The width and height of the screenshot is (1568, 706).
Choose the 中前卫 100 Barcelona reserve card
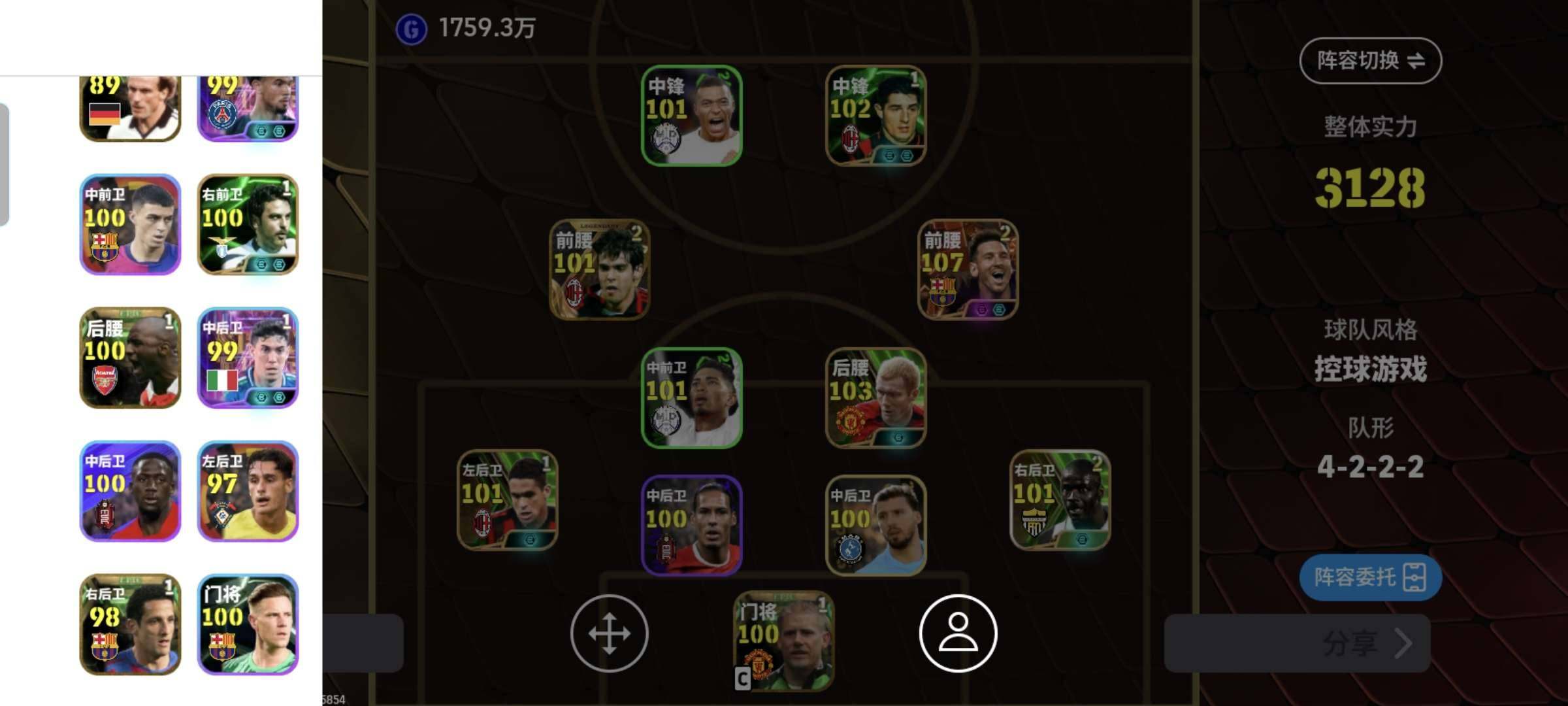130,224
